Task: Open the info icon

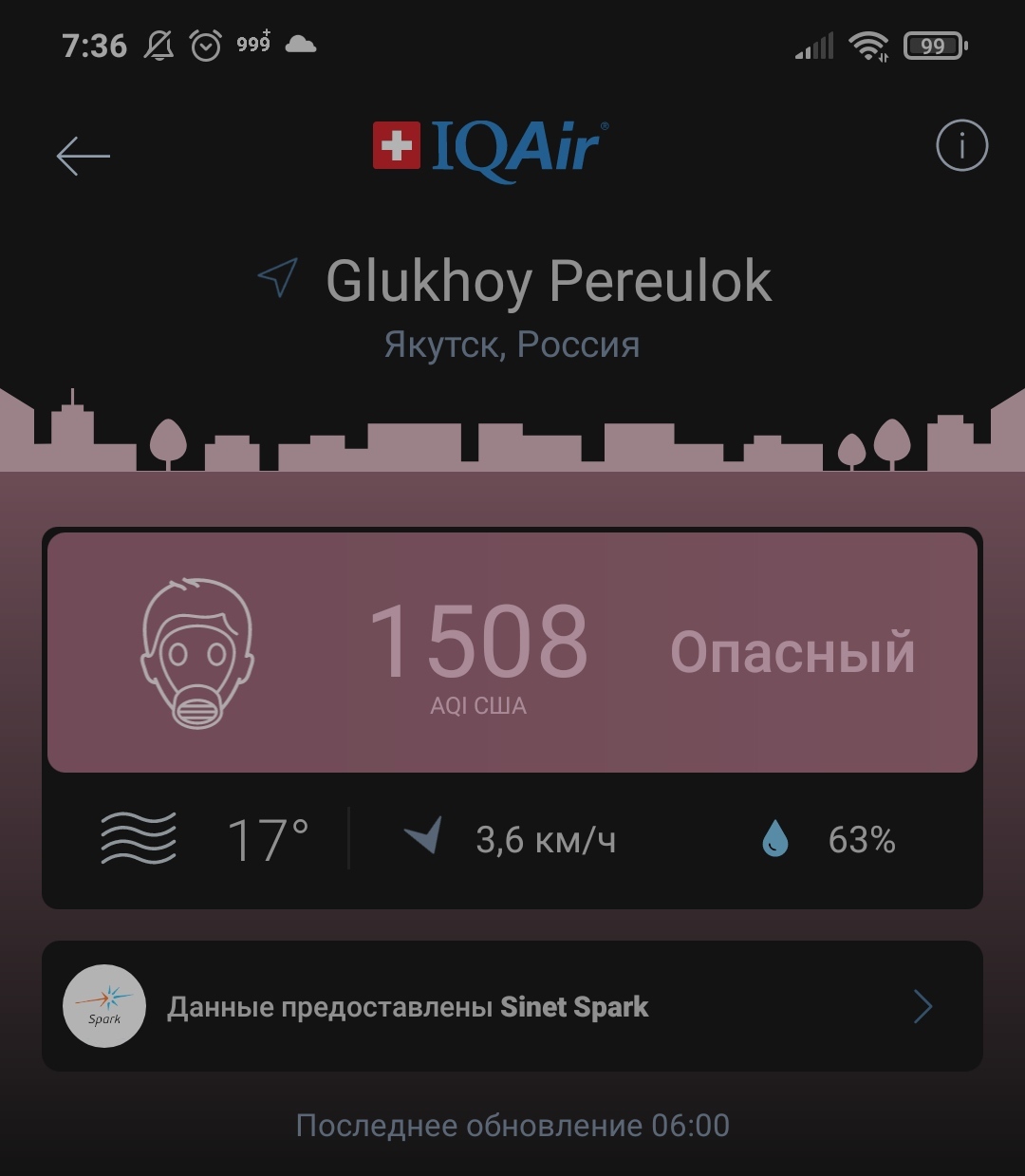Action: (x=961, y=146)
